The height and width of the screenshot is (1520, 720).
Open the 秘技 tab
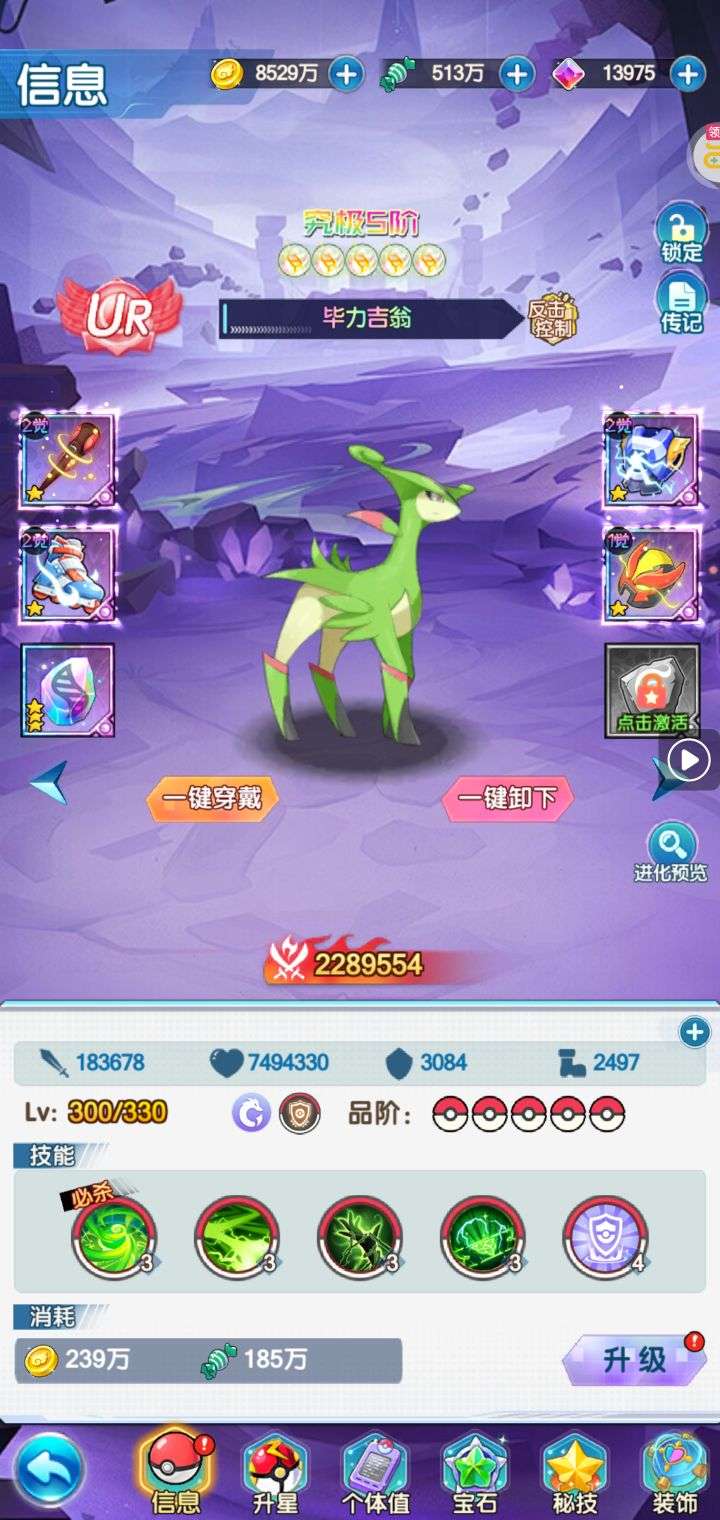tap(575, 1472)
